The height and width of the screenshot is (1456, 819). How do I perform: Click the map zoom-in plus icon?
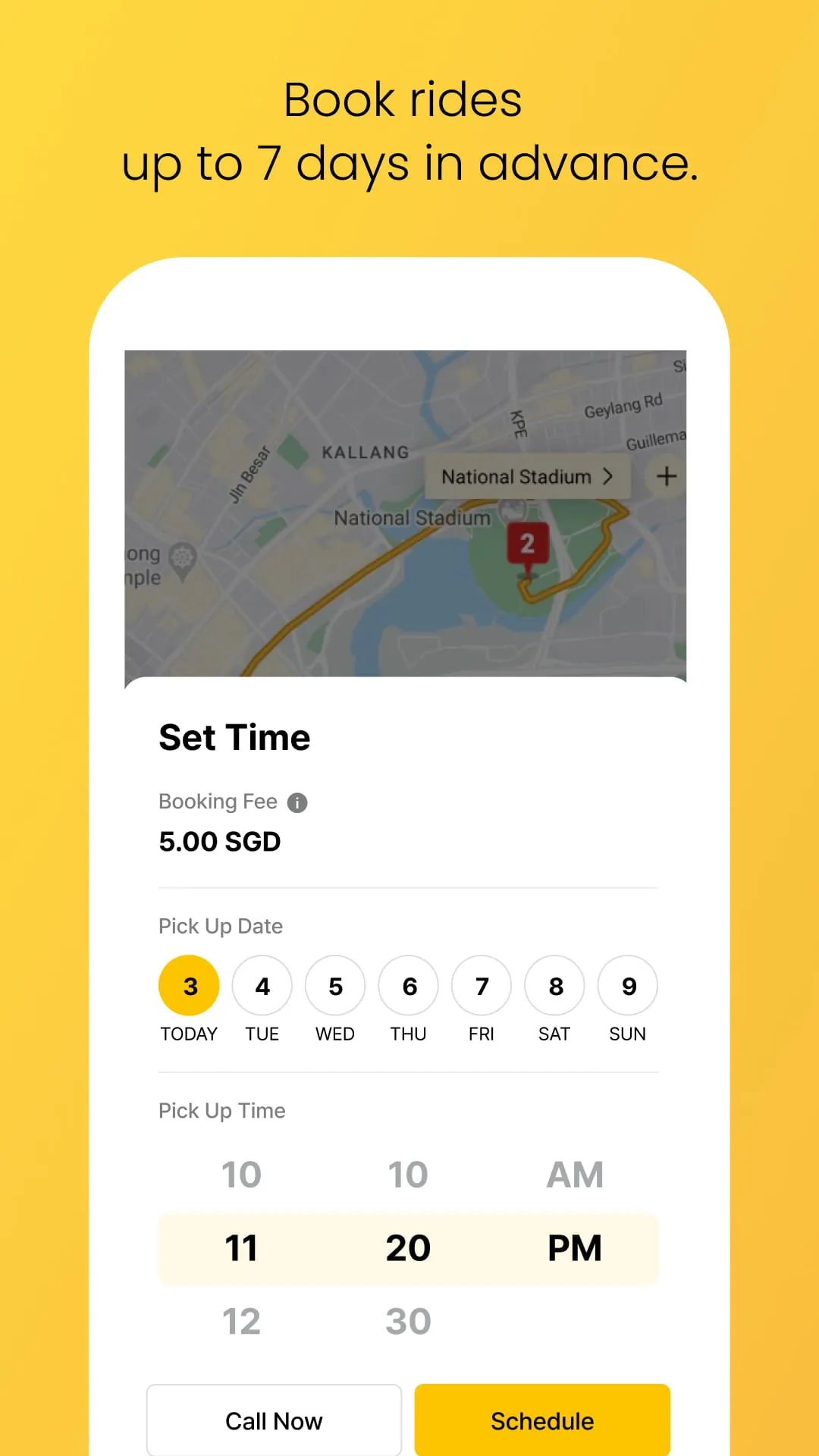click(666, 476)
